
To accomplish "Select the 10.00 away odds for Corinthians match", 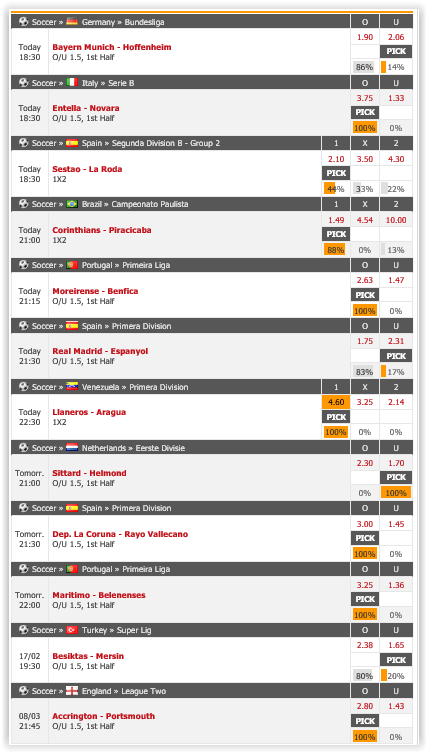I will point(396,220).
